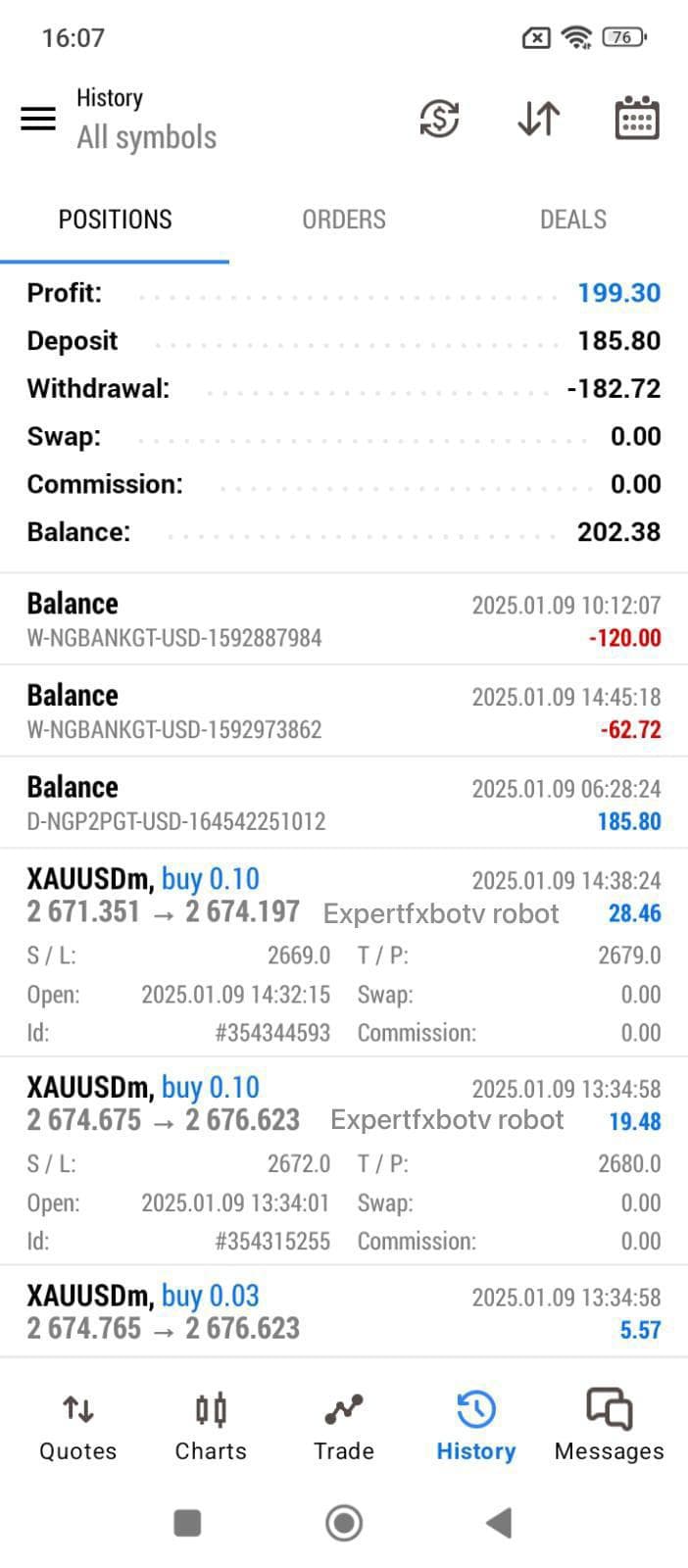Switch to the Deals tab
Screen dimensions: 688x1568
573,220
